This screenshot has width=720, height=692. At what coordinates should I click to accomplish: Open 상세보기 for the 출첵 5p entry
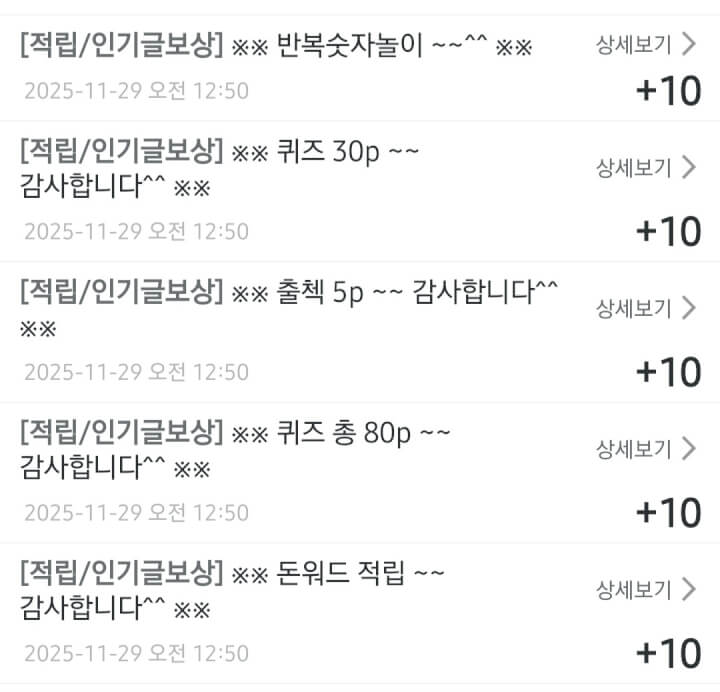645,308
